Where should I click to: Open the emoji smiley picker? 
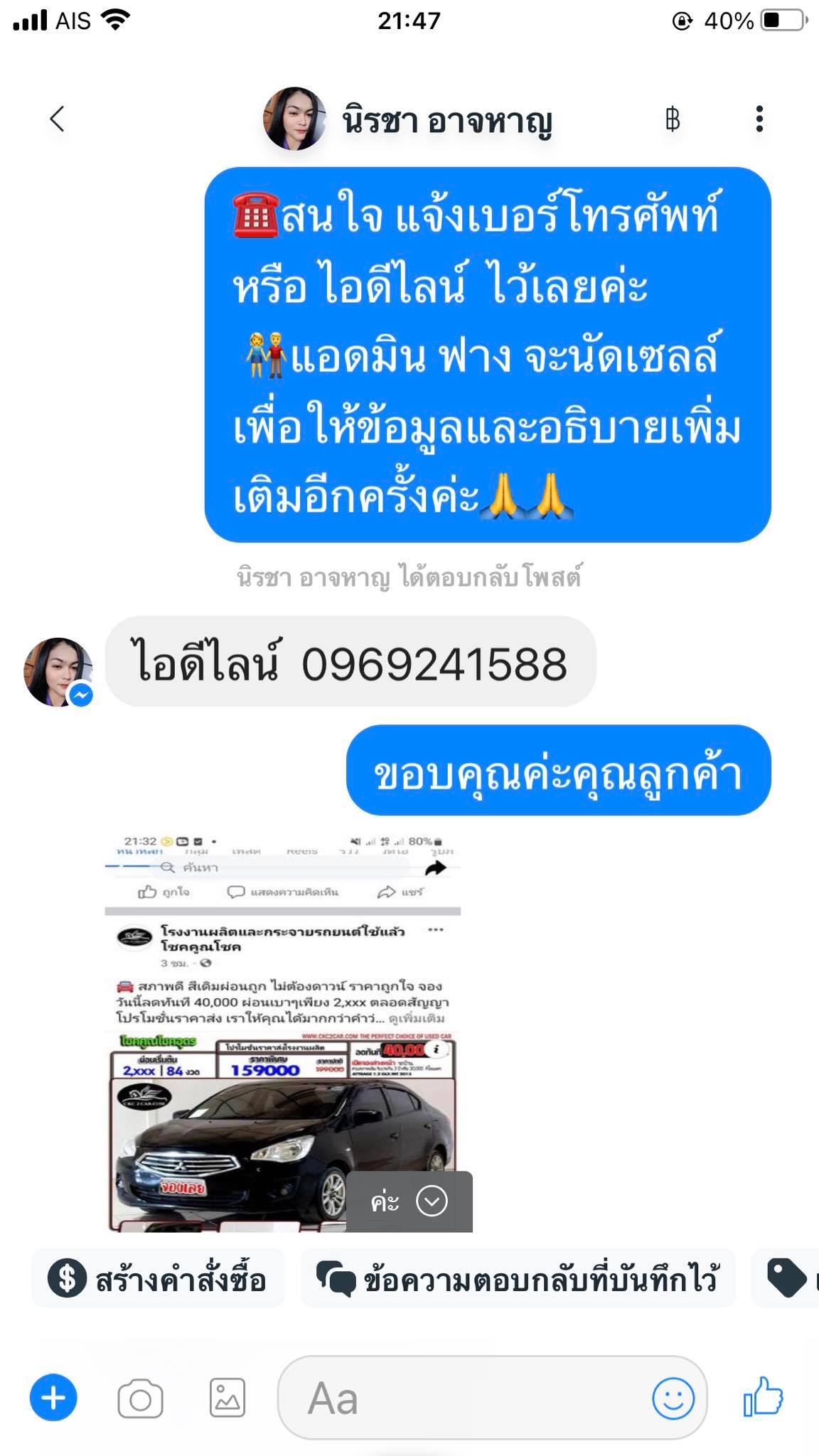point(673,1398)
